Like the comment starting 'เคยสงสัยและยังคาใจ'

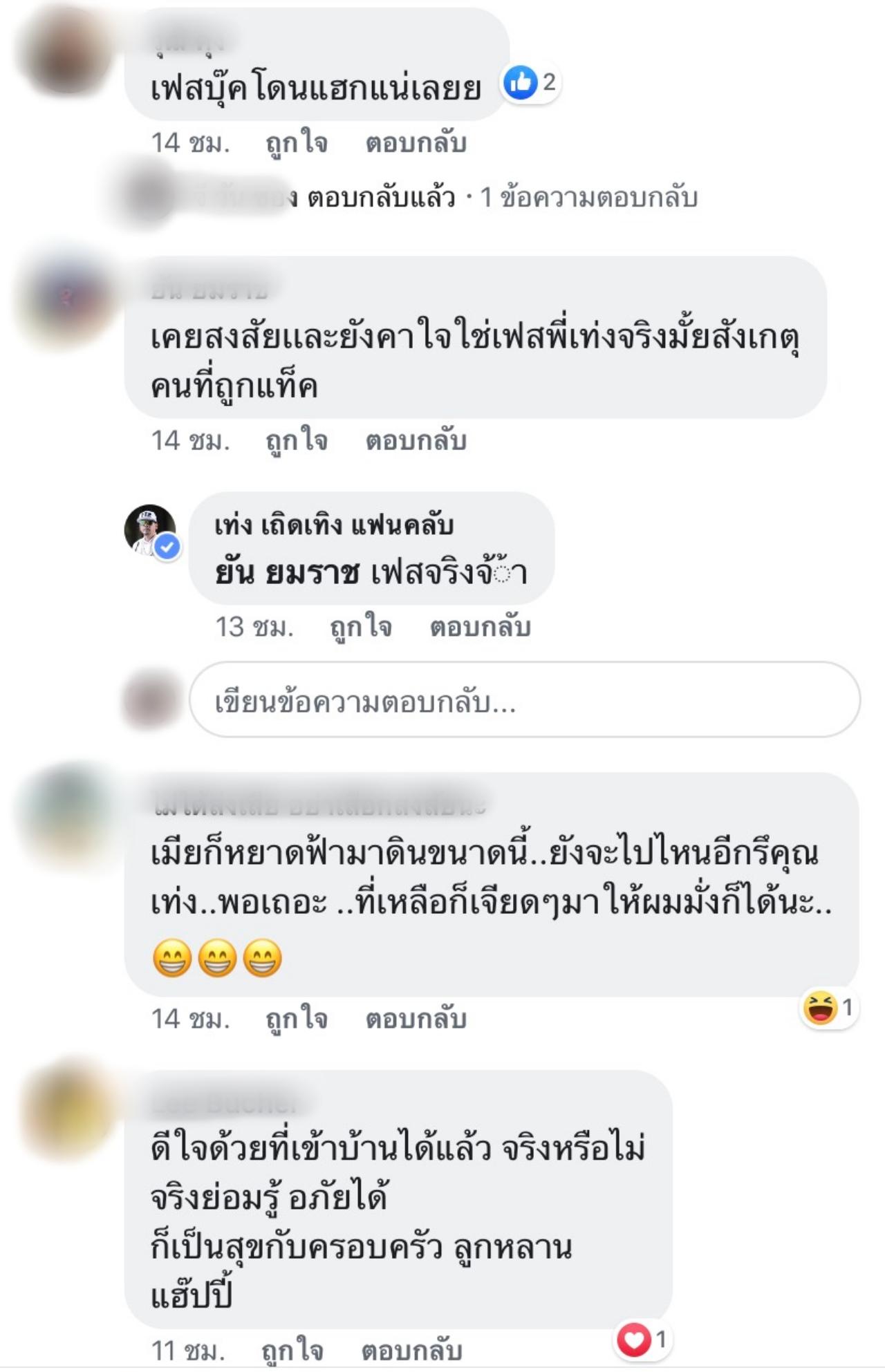pyautogui.click(x=296, y=440)
